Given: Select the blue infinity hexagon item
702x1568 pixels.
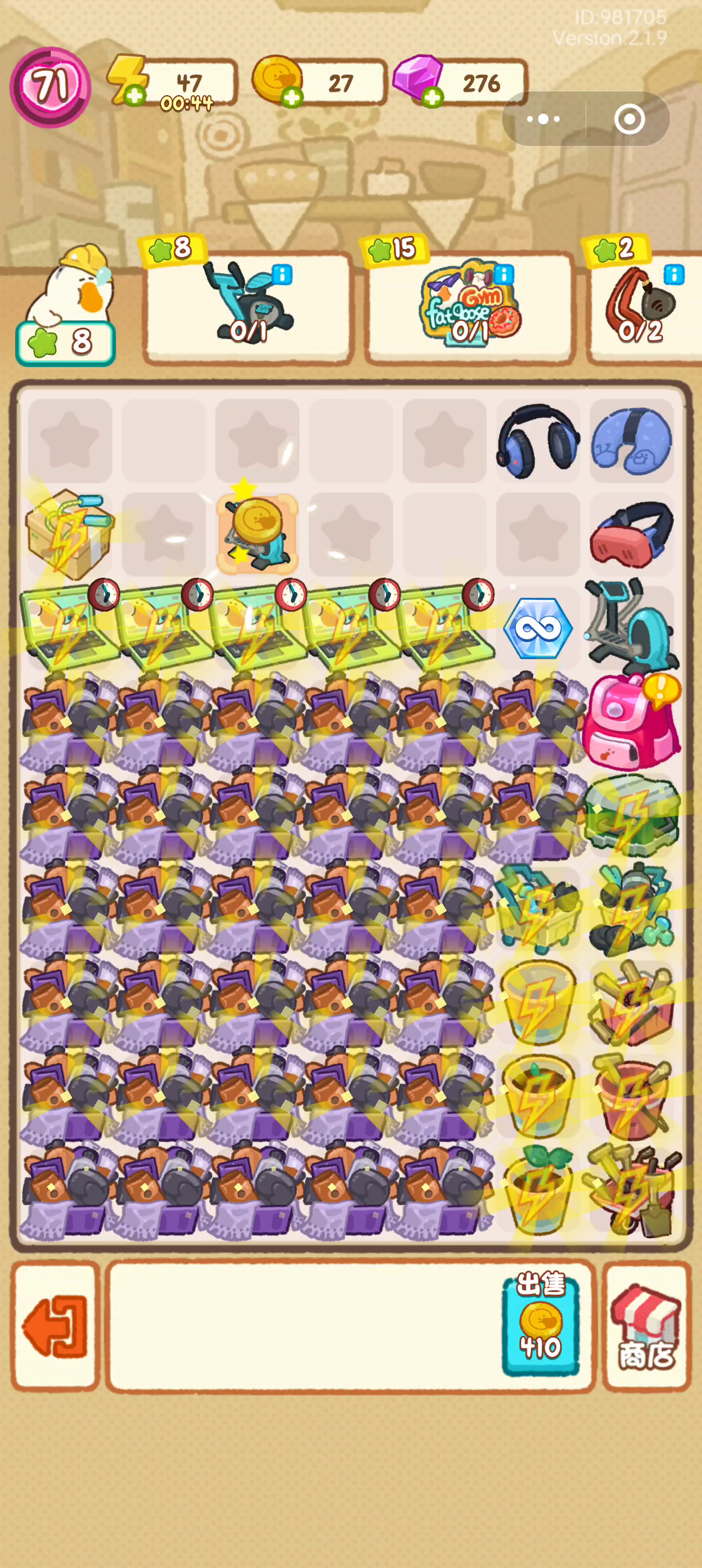Looking at the screenshot, I should (x=538, y=628).
